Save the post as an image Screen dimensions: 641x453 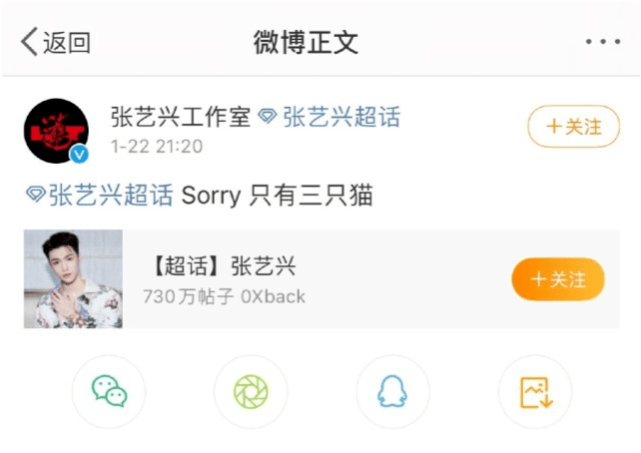535,392
